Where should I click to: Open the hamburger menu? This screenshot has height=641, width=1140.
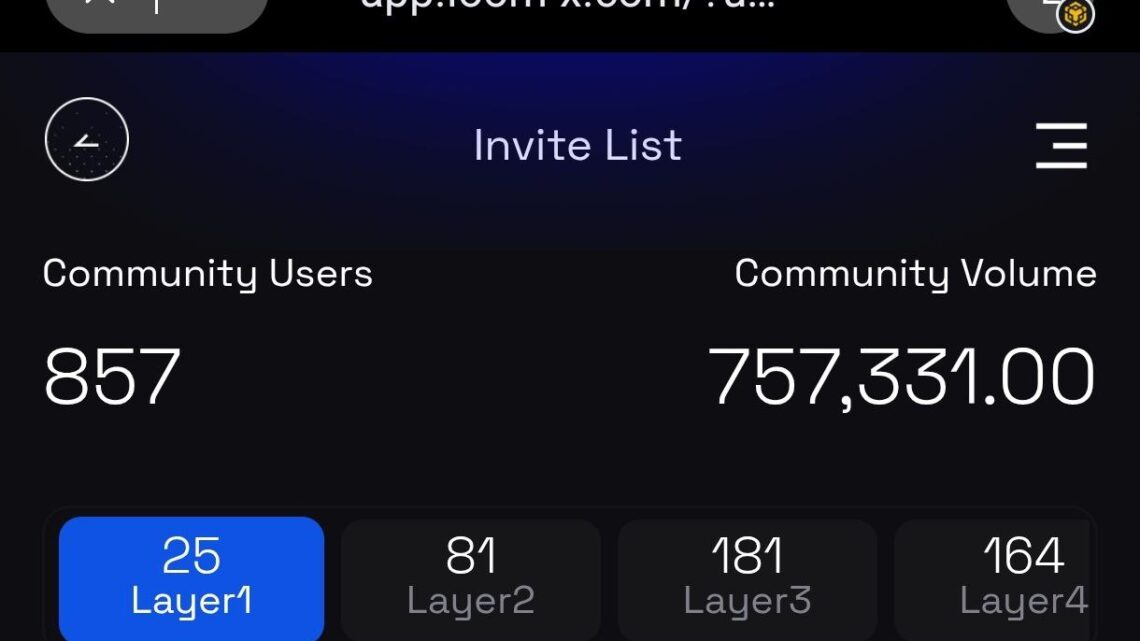point(1060,145)
